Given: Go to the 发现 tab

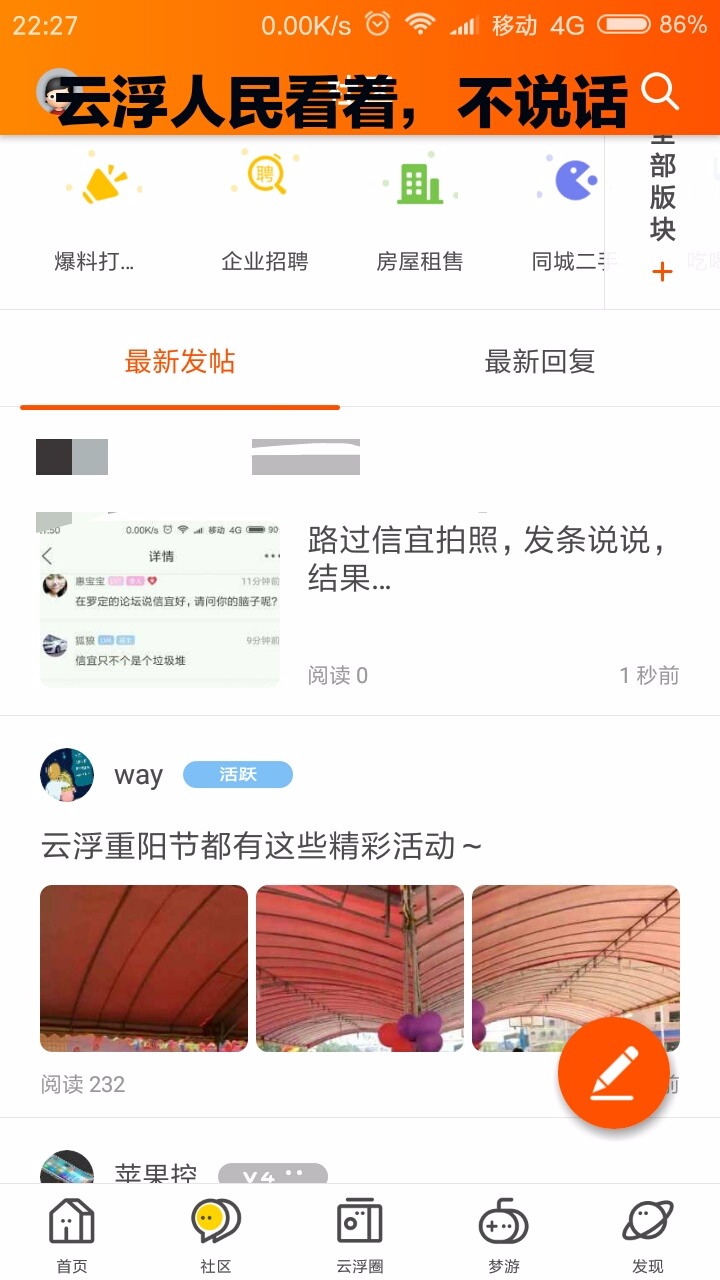Looking at the screenshot, I should coord(648,1236).
